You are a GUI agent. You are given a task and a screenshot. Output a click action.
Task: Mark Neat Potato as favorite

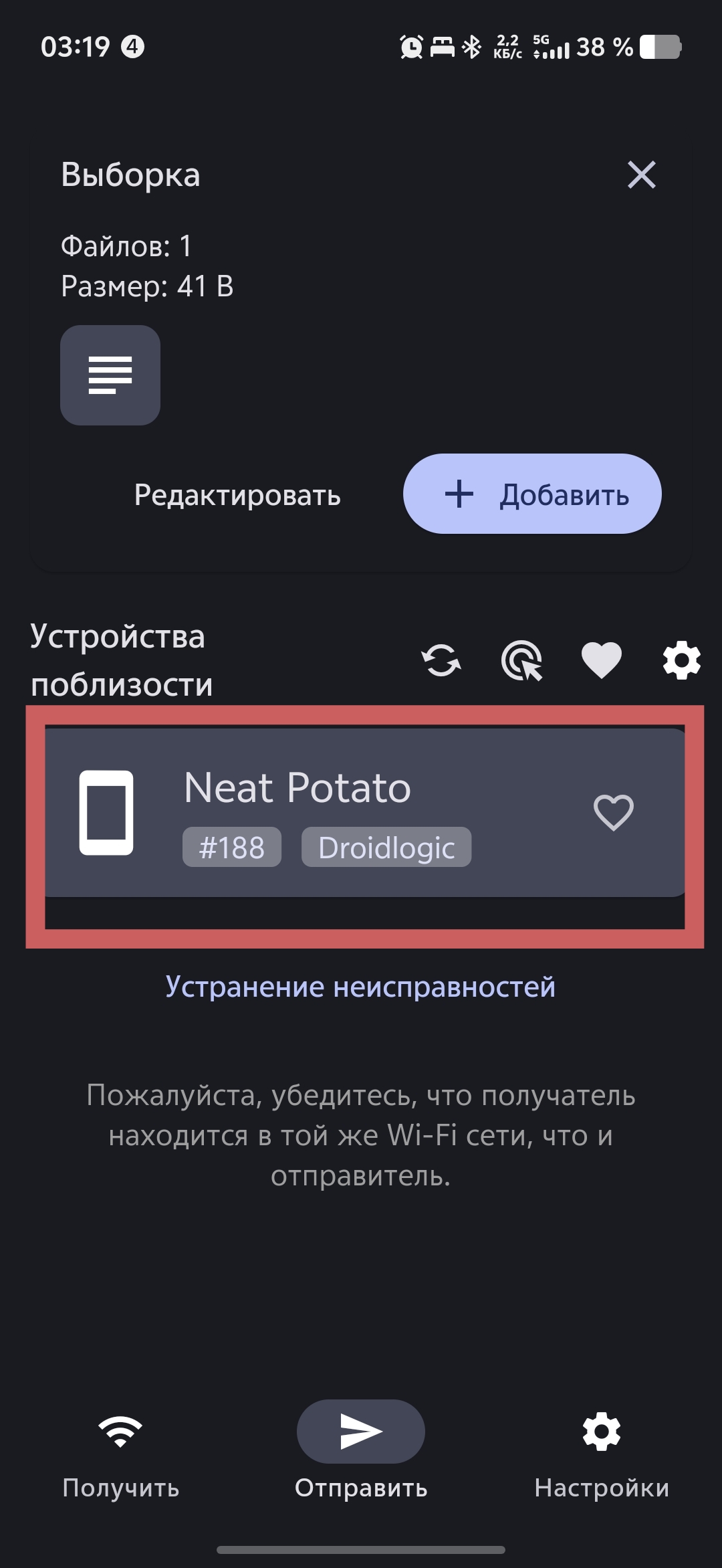[x=612, y=813]
